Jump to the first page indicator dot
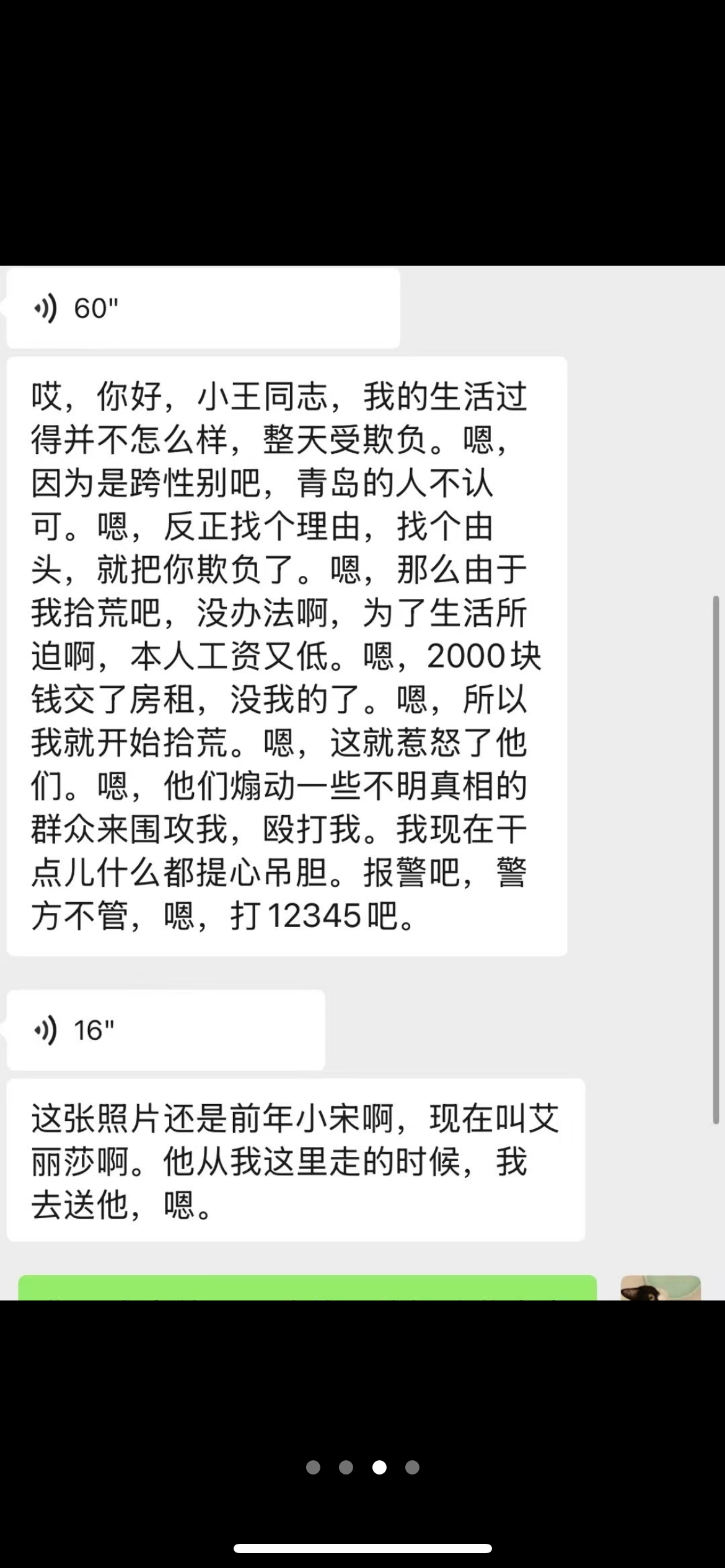This screenshot has height=1568, width=725. coord(313,1467)
